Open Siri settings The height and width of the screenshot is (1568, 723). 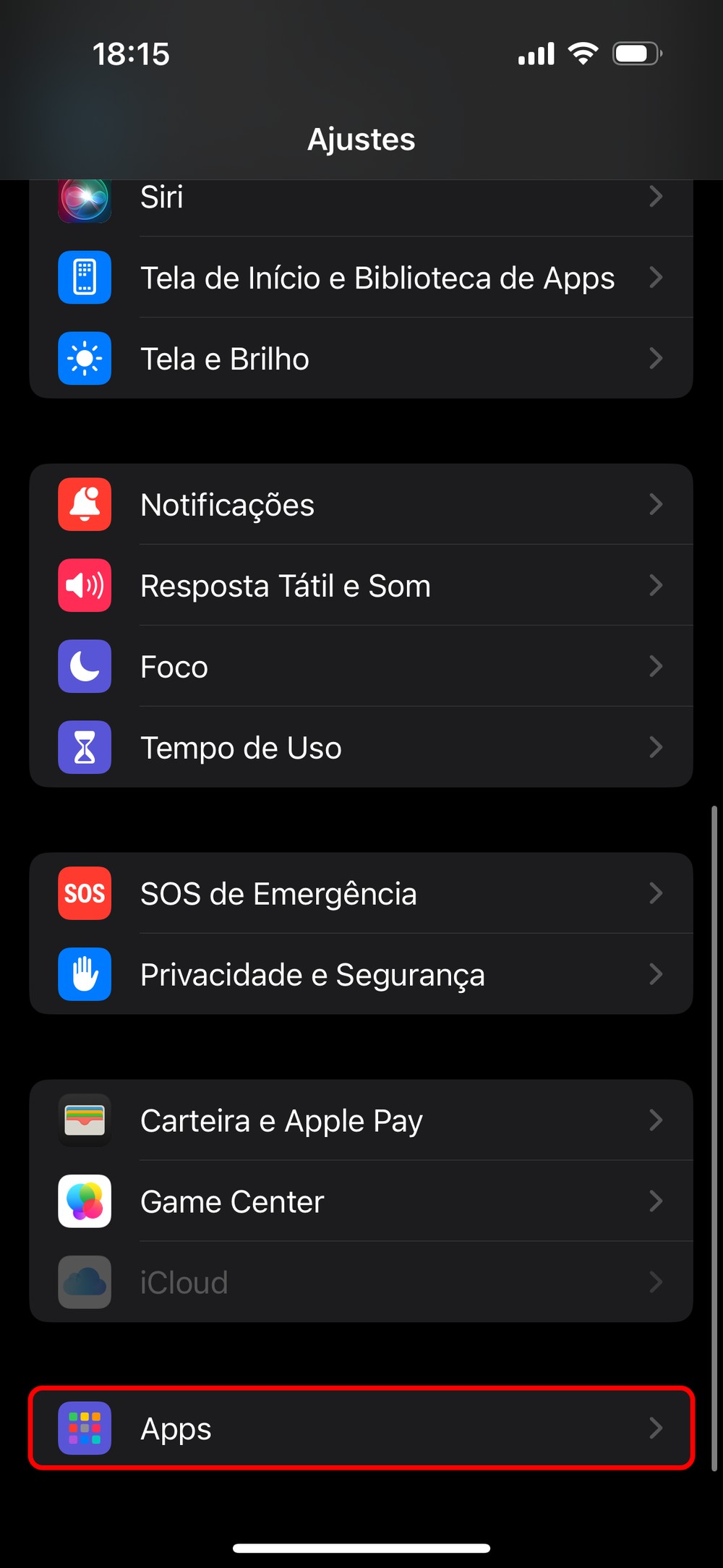point(361,200)
